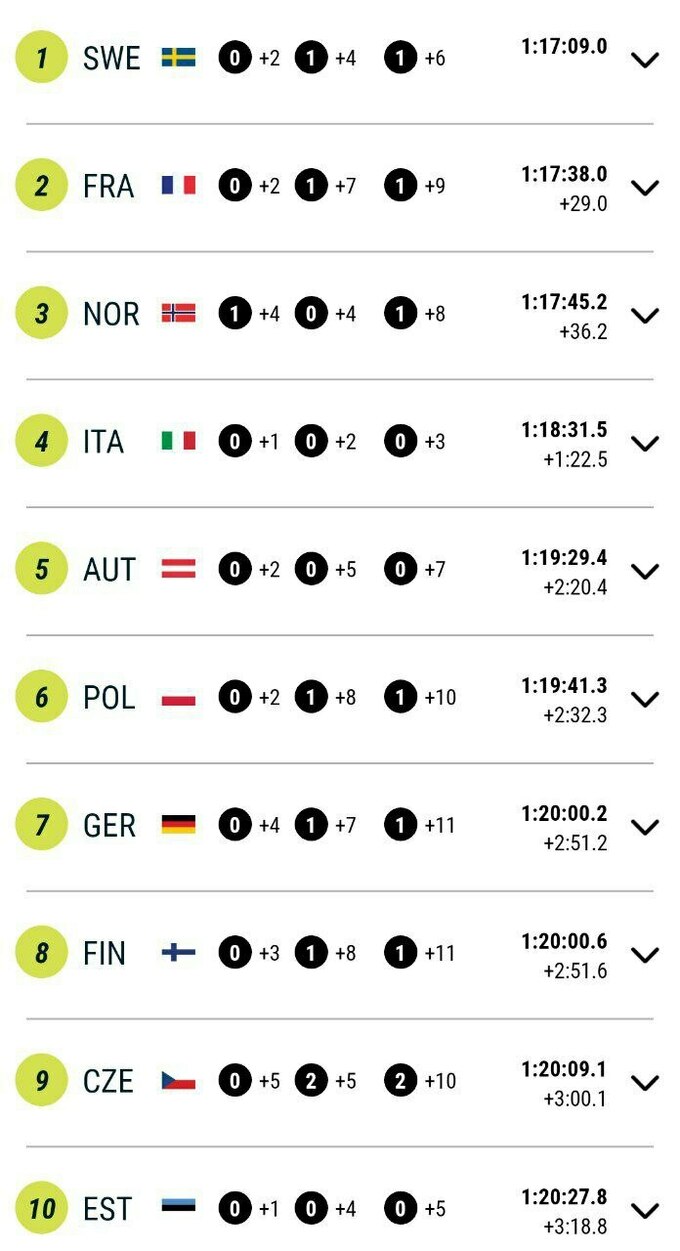Screen dimensions: 680x1251
Task: Show details for GER
Action: point(646,828)
